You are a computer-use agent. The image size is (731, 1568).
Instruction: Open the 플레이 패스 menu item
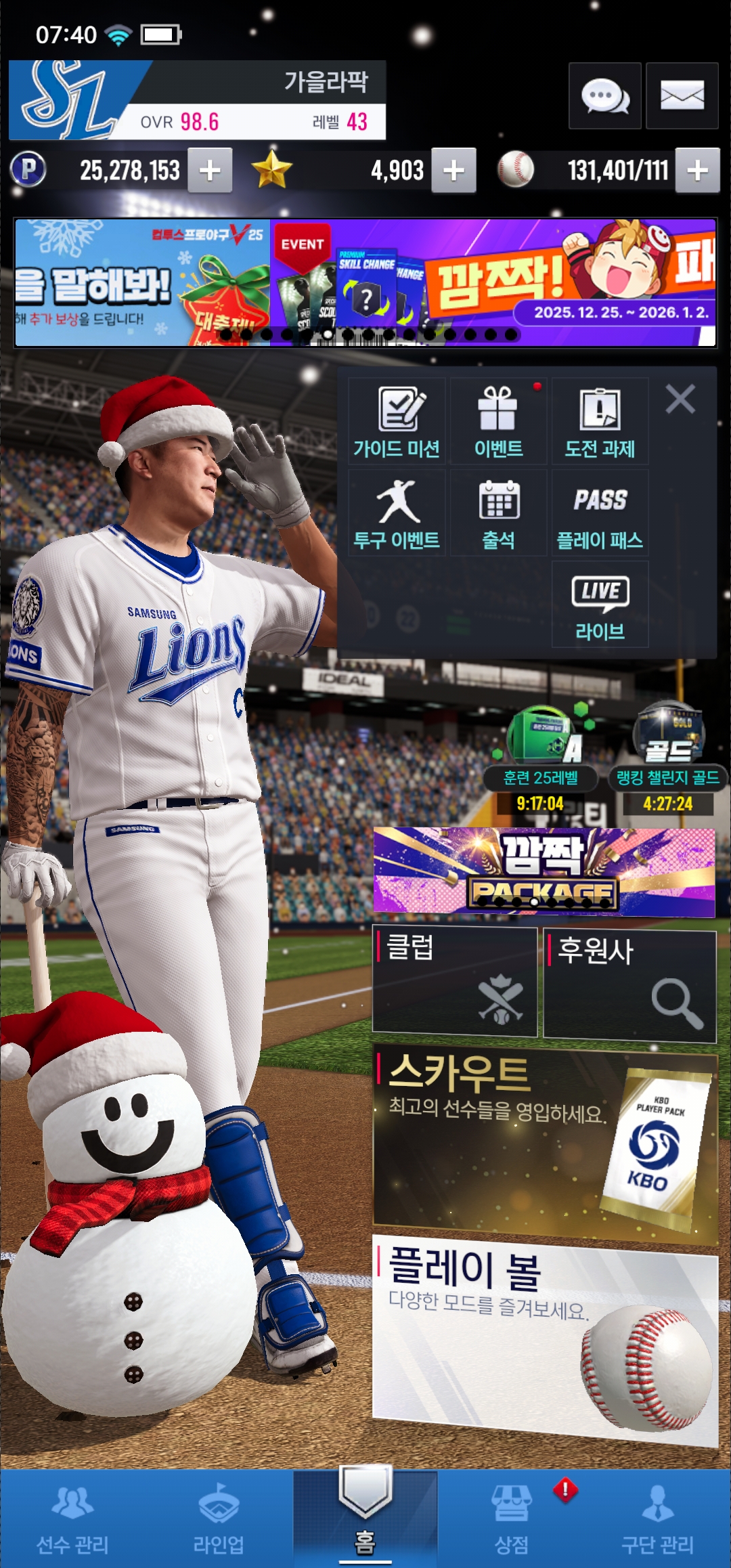click(x=600, y=513)
